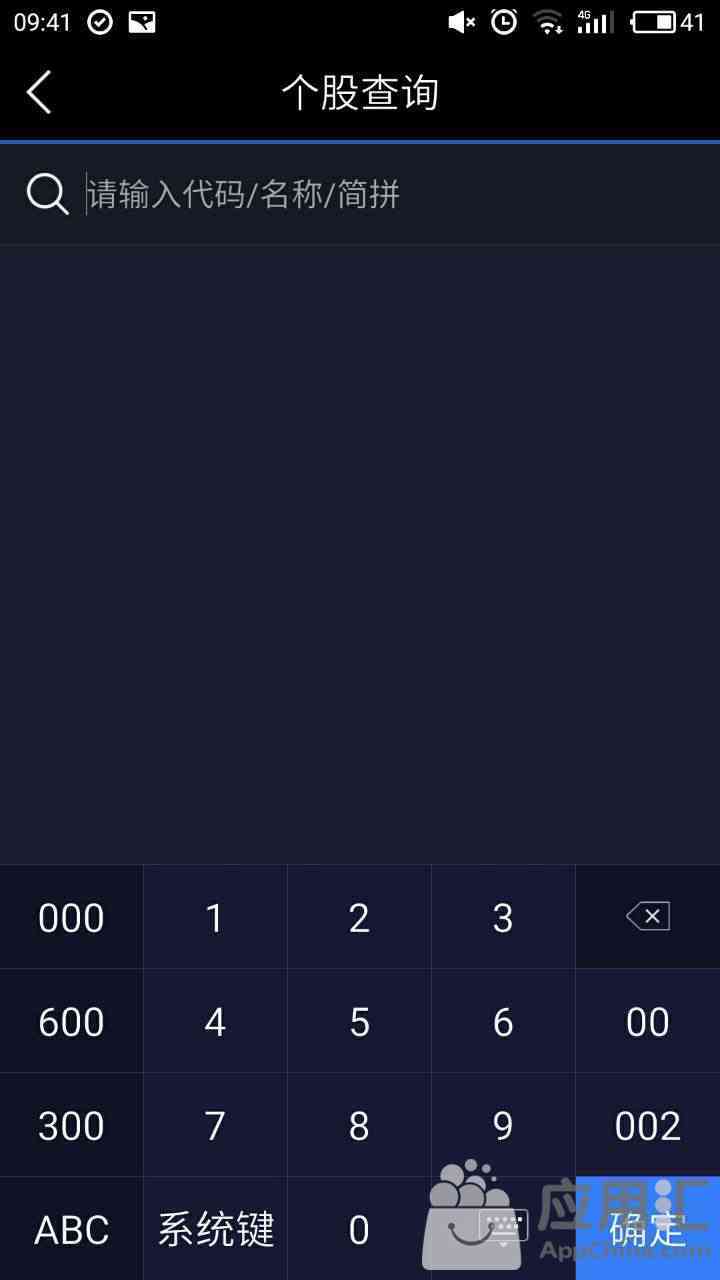Type digit 1 on keypad
The image size is (720, 1280).
[215, 917]
